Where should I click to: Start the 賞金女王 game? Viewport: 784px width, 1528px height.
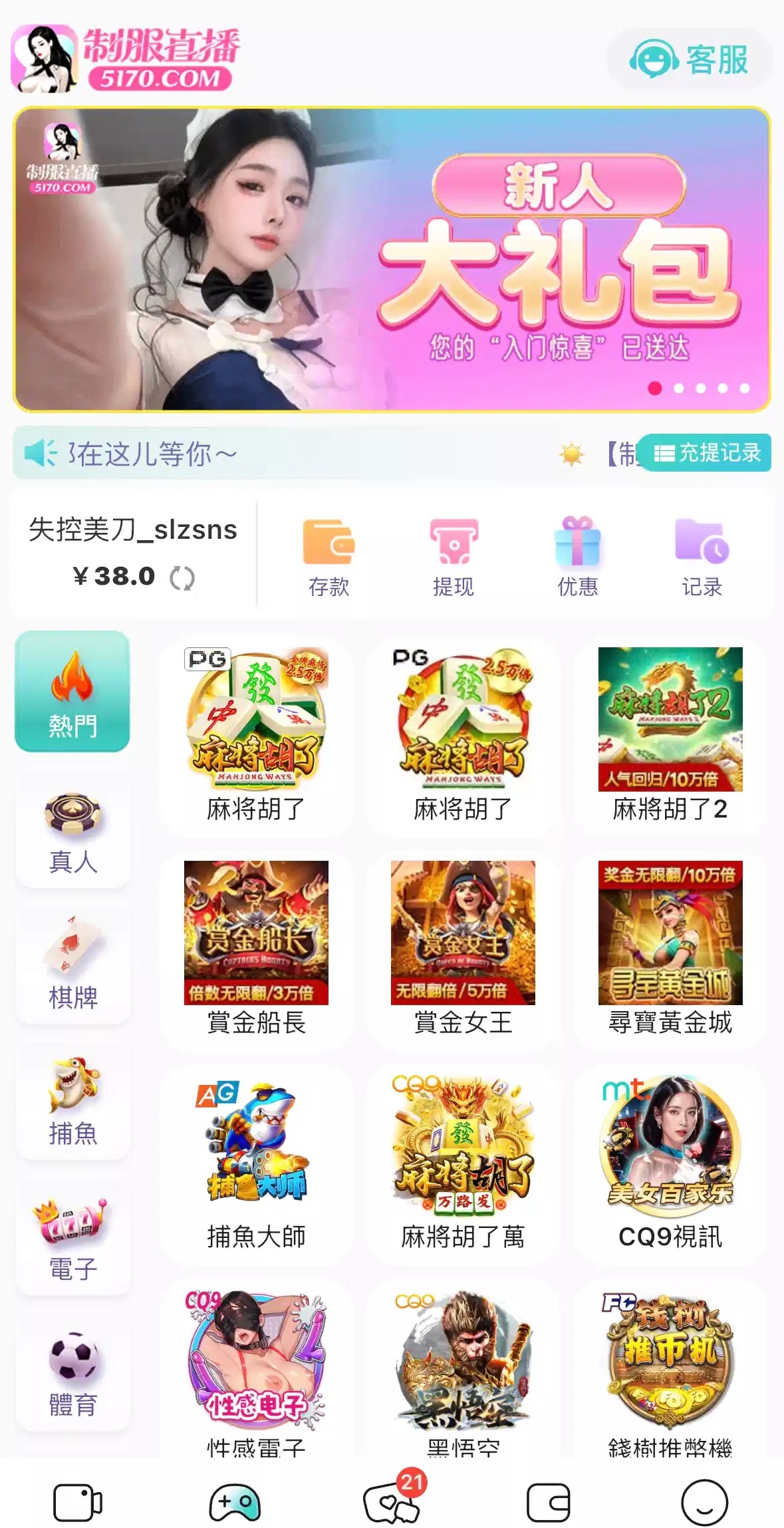pos(463,947)
